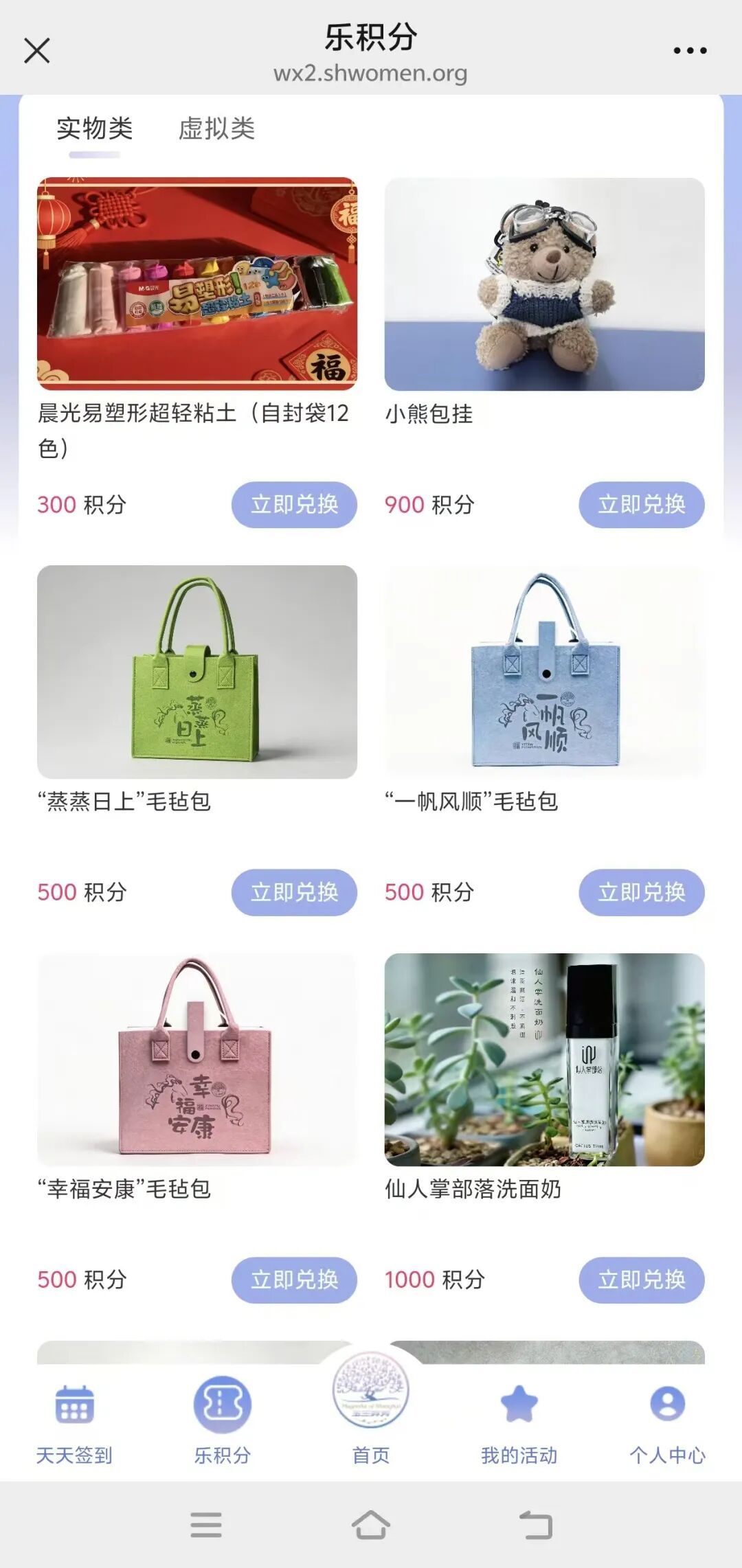
Task: Redeem the "蒸蒸日上"毛毡包
Action: (x=294, y=892)
